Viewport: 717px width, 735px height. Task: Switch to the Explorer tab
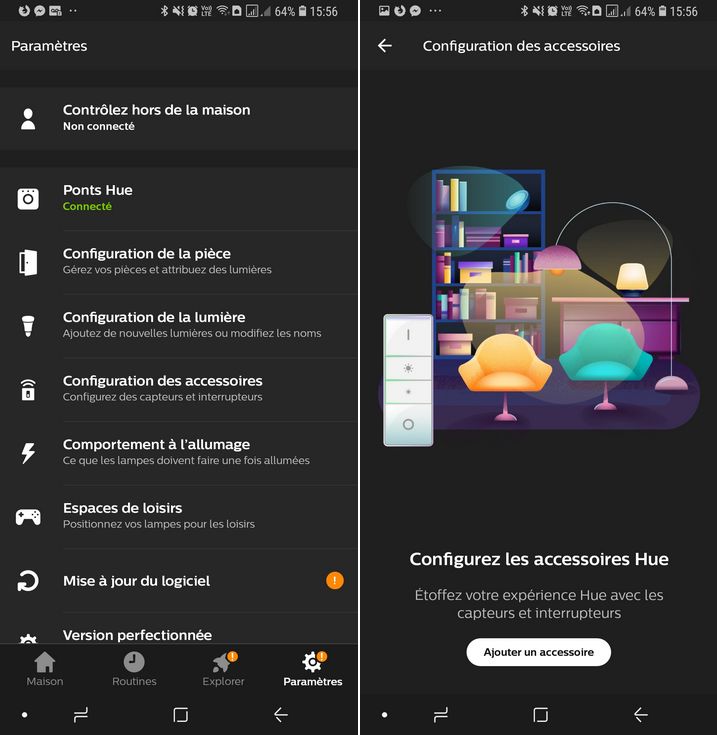tap(223, 669)
